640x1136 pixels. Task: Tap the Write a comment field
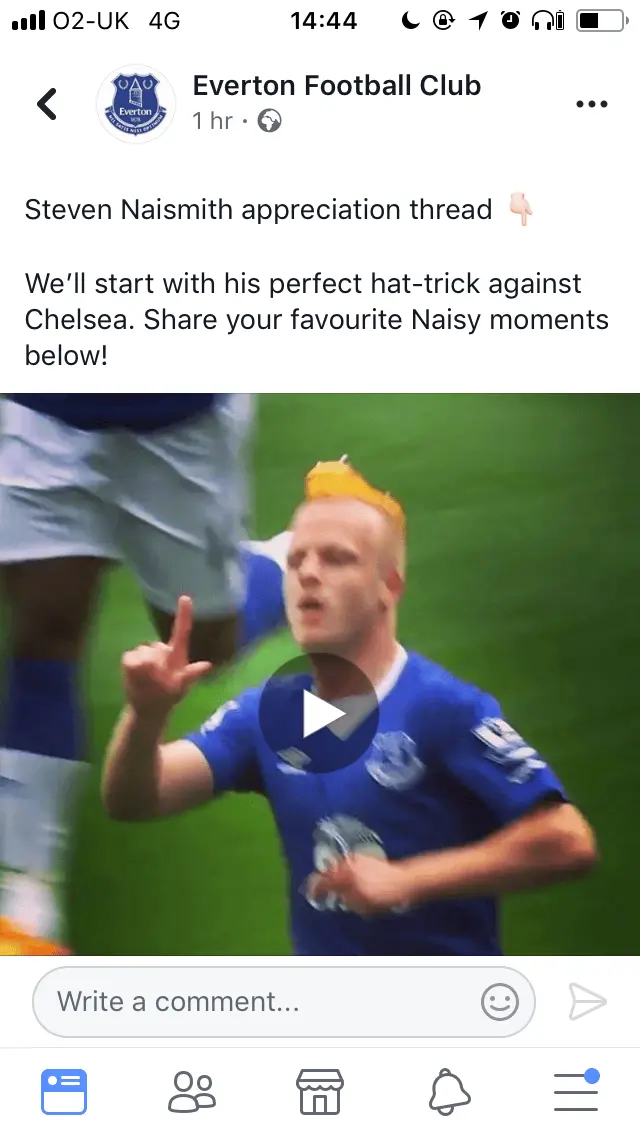260,1001
